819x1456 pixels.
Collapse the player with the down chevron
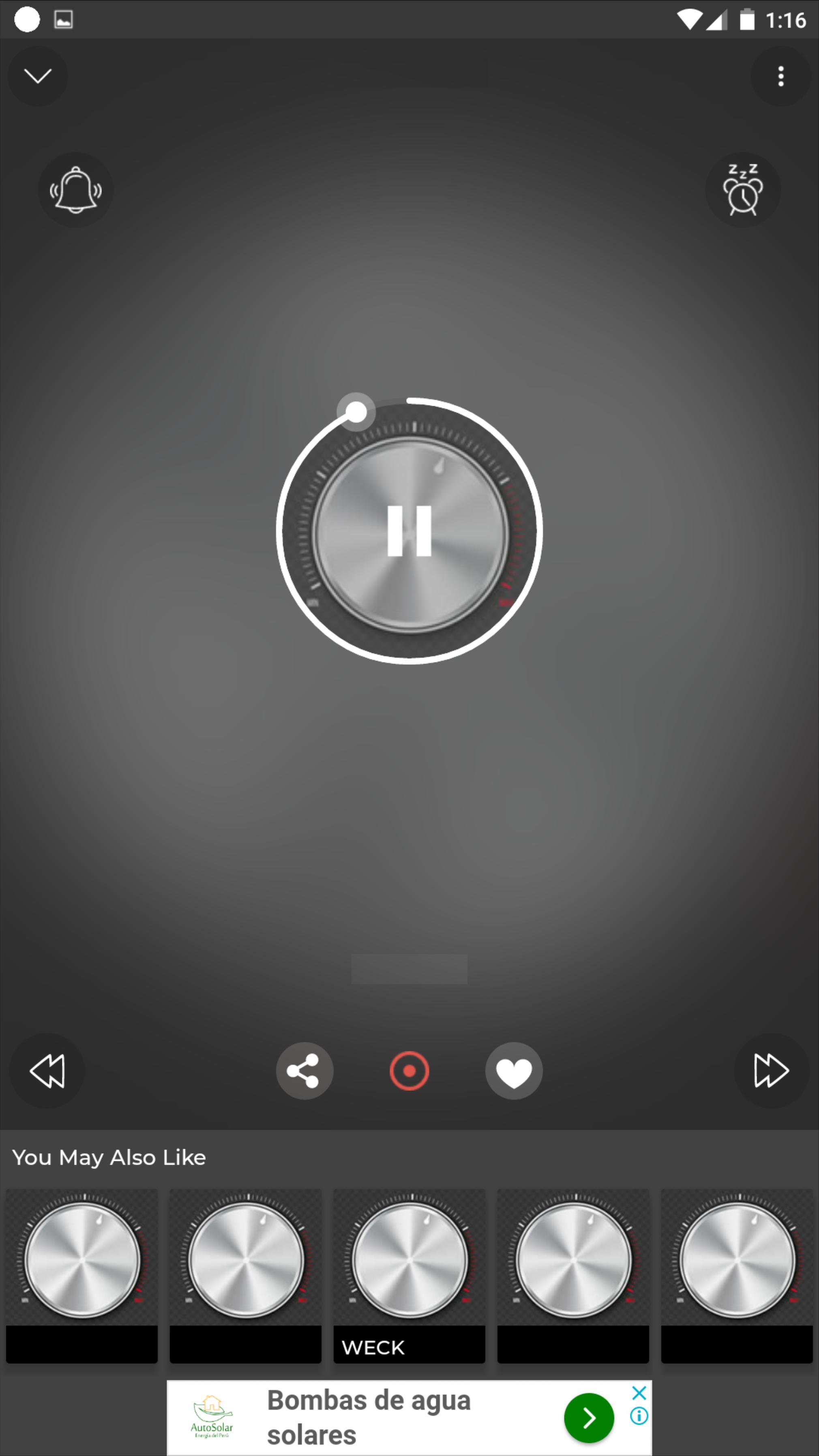pyautogui.click(x=38, y=76)
